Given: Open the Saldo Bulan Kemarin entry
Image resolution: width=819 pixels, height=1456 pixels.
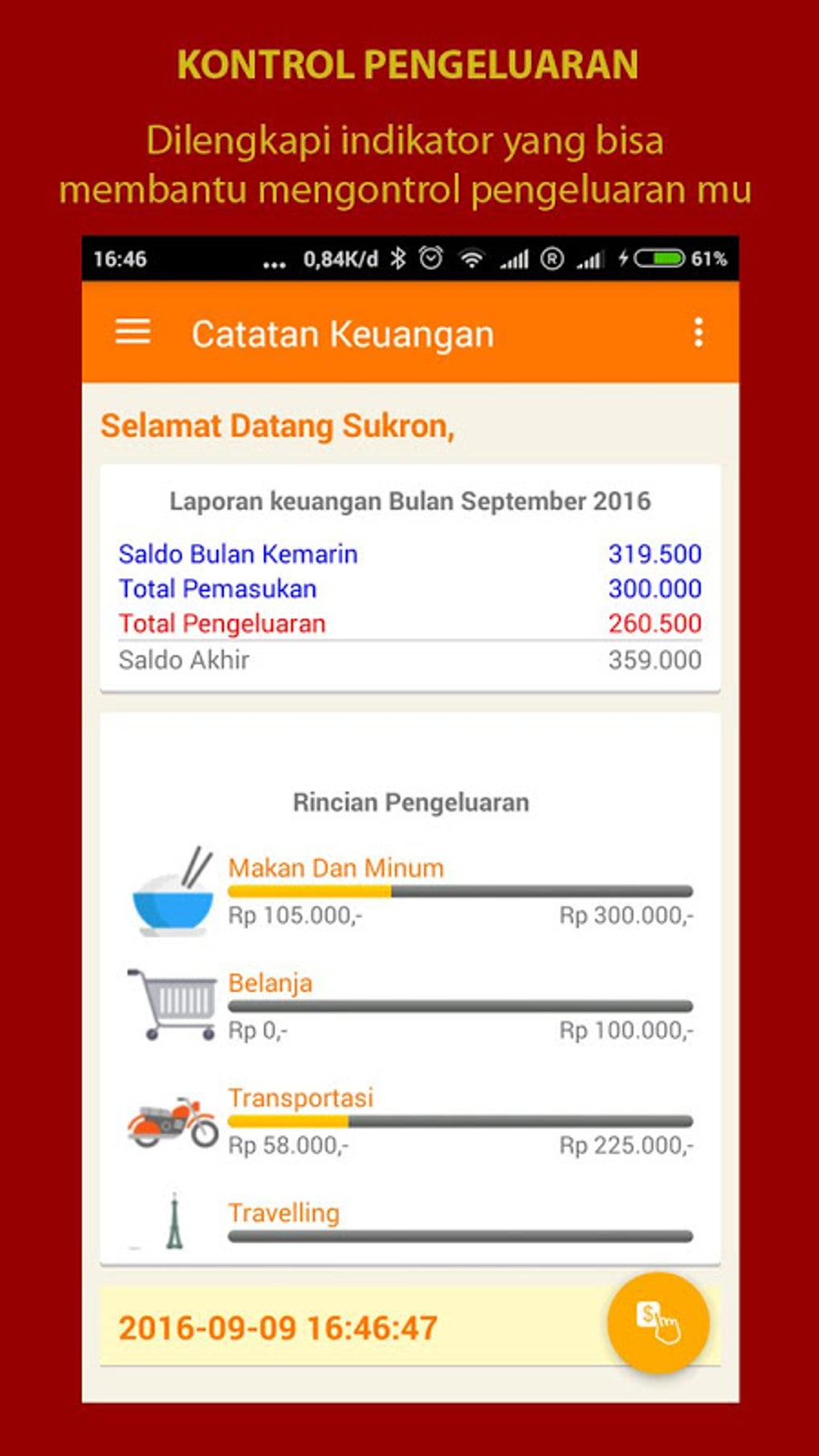Looking at the screenshot, I should pos(237,553).
